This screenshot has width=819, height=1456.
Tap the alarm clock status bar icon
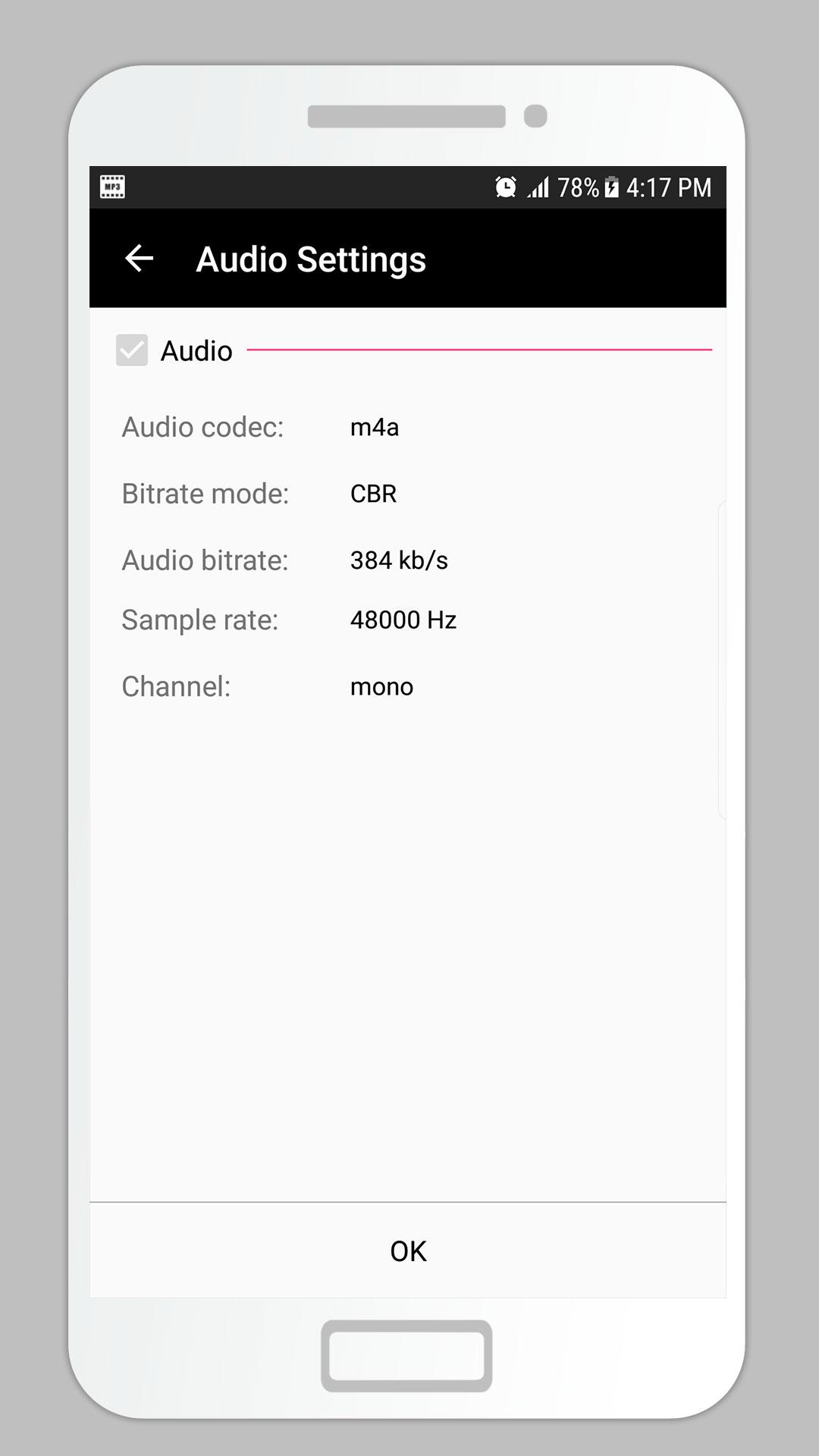[505, 186]
